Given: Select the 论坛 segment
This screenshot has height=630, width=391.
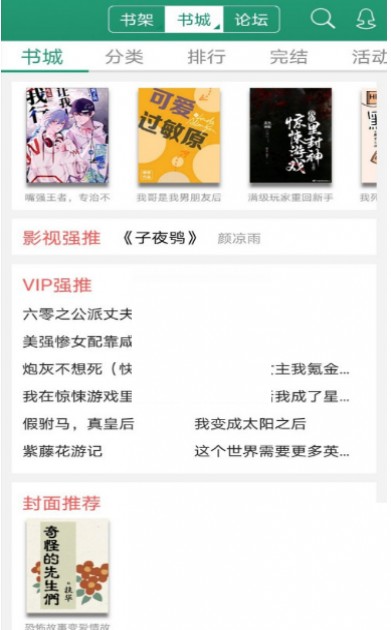Looking at the screenshot, I should point(251,19).
